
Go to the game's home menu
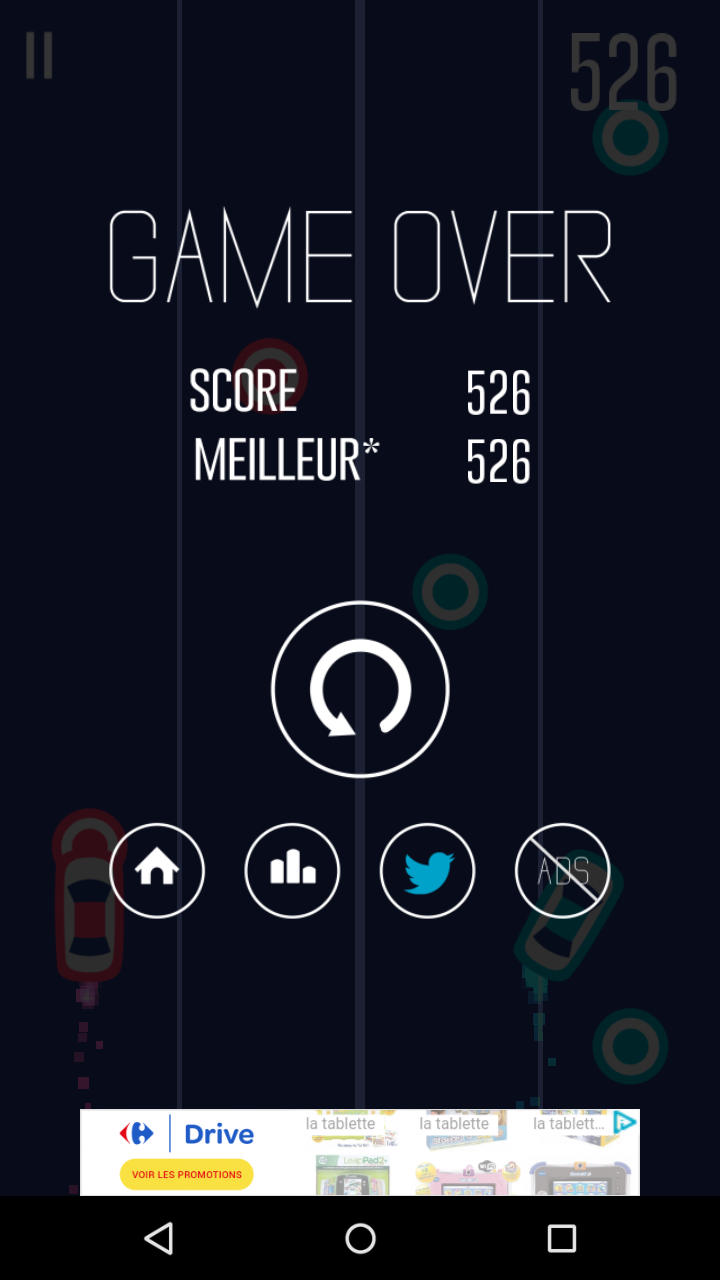point(157,870)
